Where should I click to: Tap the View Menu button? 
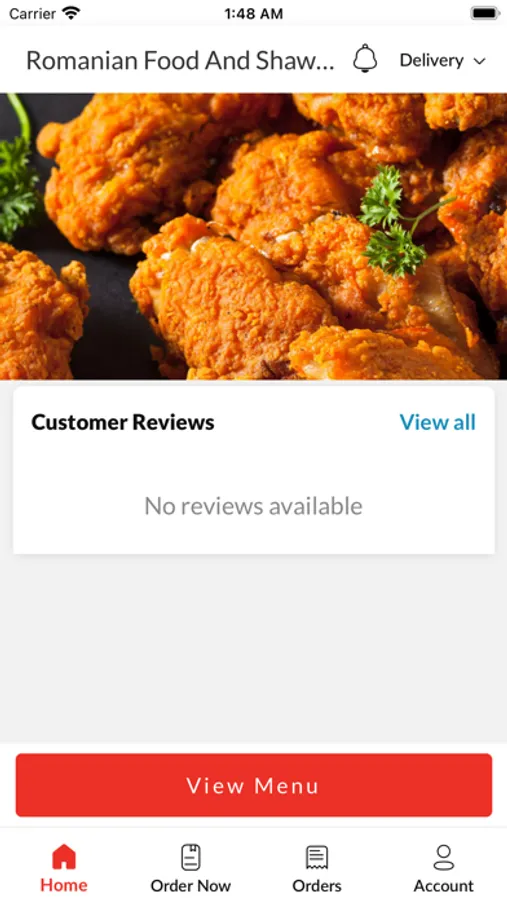pos(254,785)
